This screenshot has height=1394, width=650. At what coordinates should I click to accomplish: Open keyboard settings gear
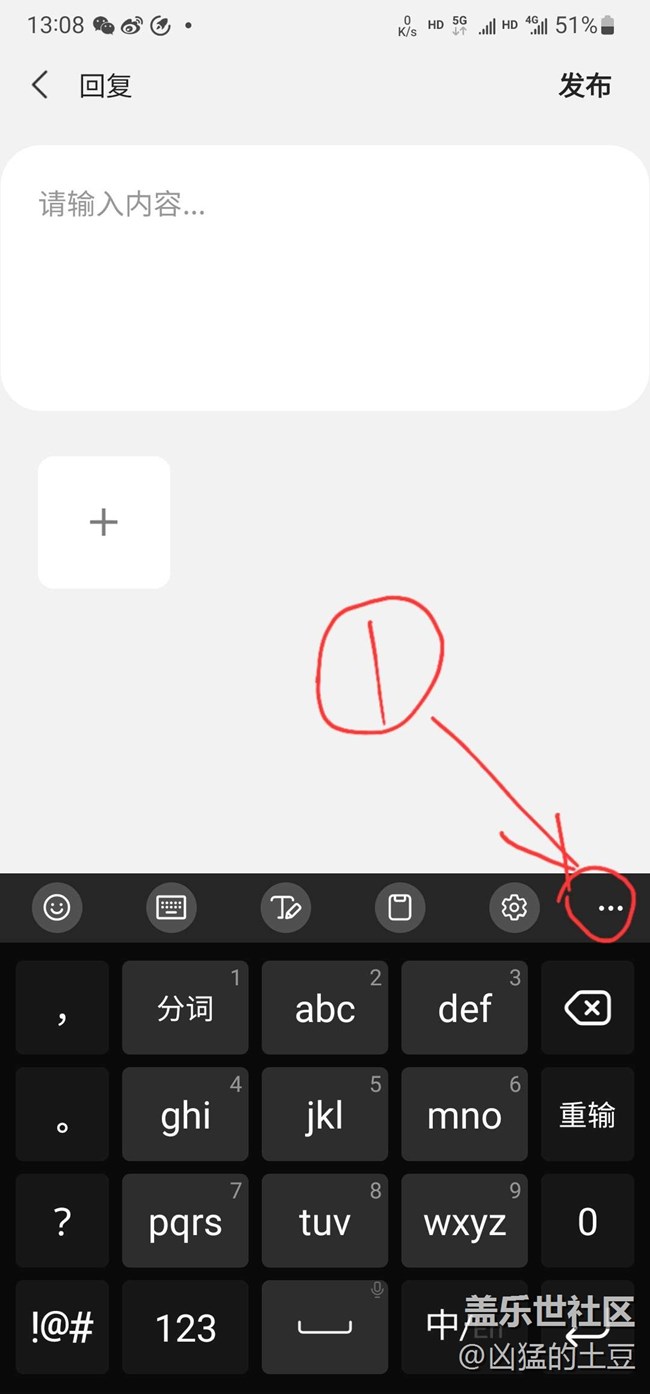pyautogui.click(x=514, y=907)
